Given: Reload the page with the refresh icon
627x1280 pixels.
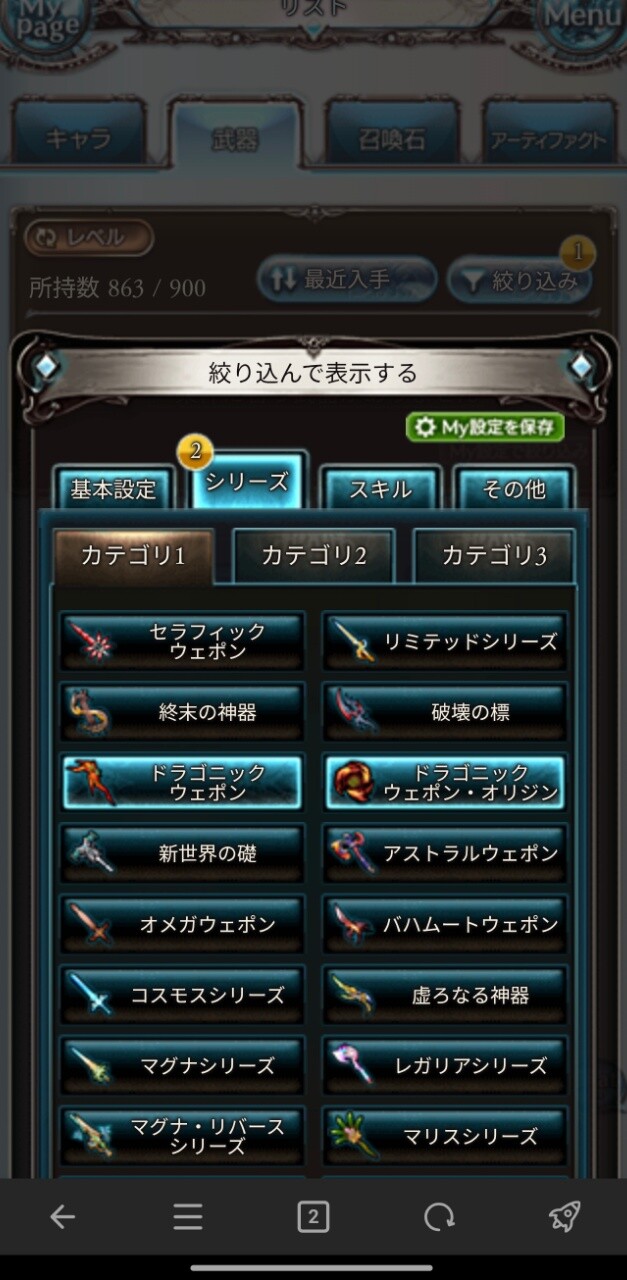Looking at the screenshot, I should (x=439, y=1216).
